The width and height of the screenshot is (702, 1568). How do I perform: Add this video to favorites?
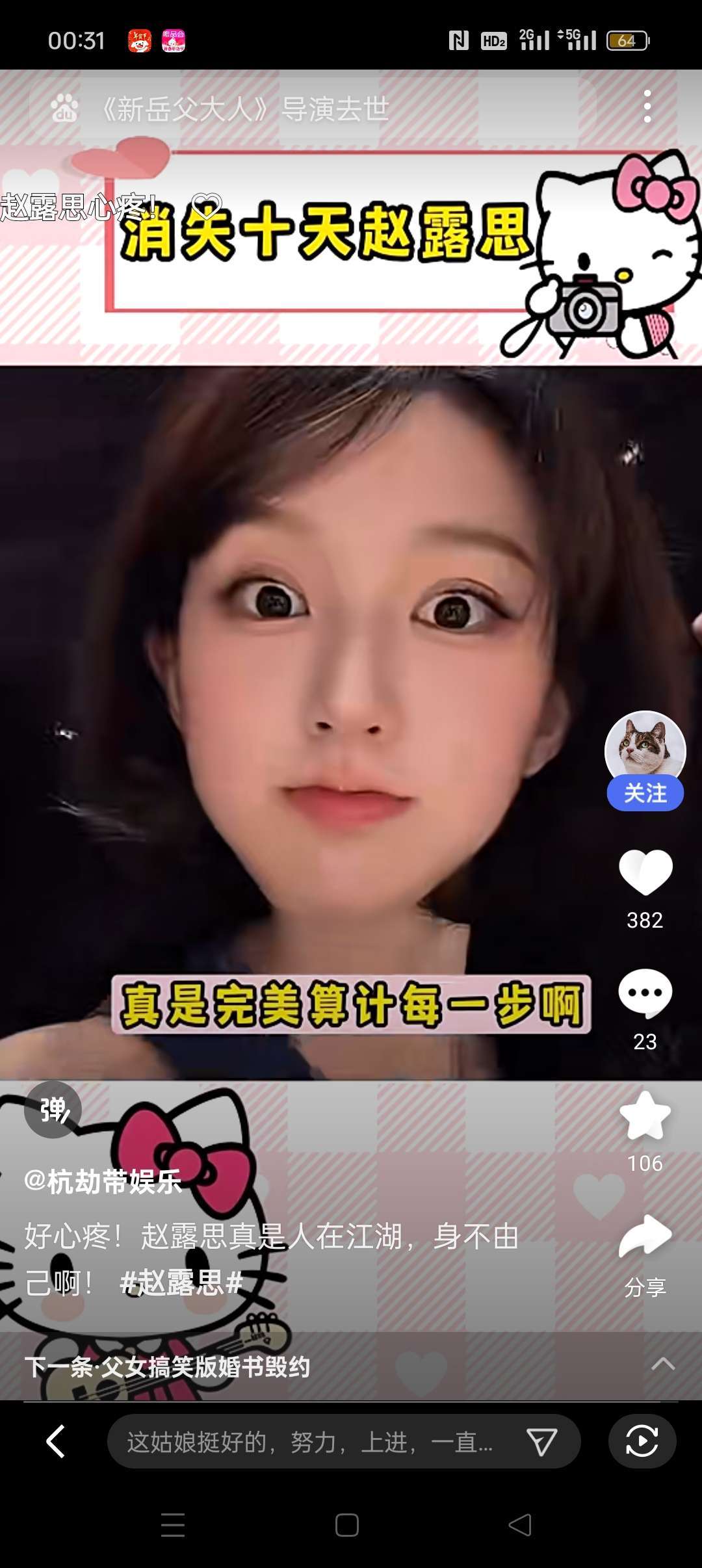pos(645,1116)
